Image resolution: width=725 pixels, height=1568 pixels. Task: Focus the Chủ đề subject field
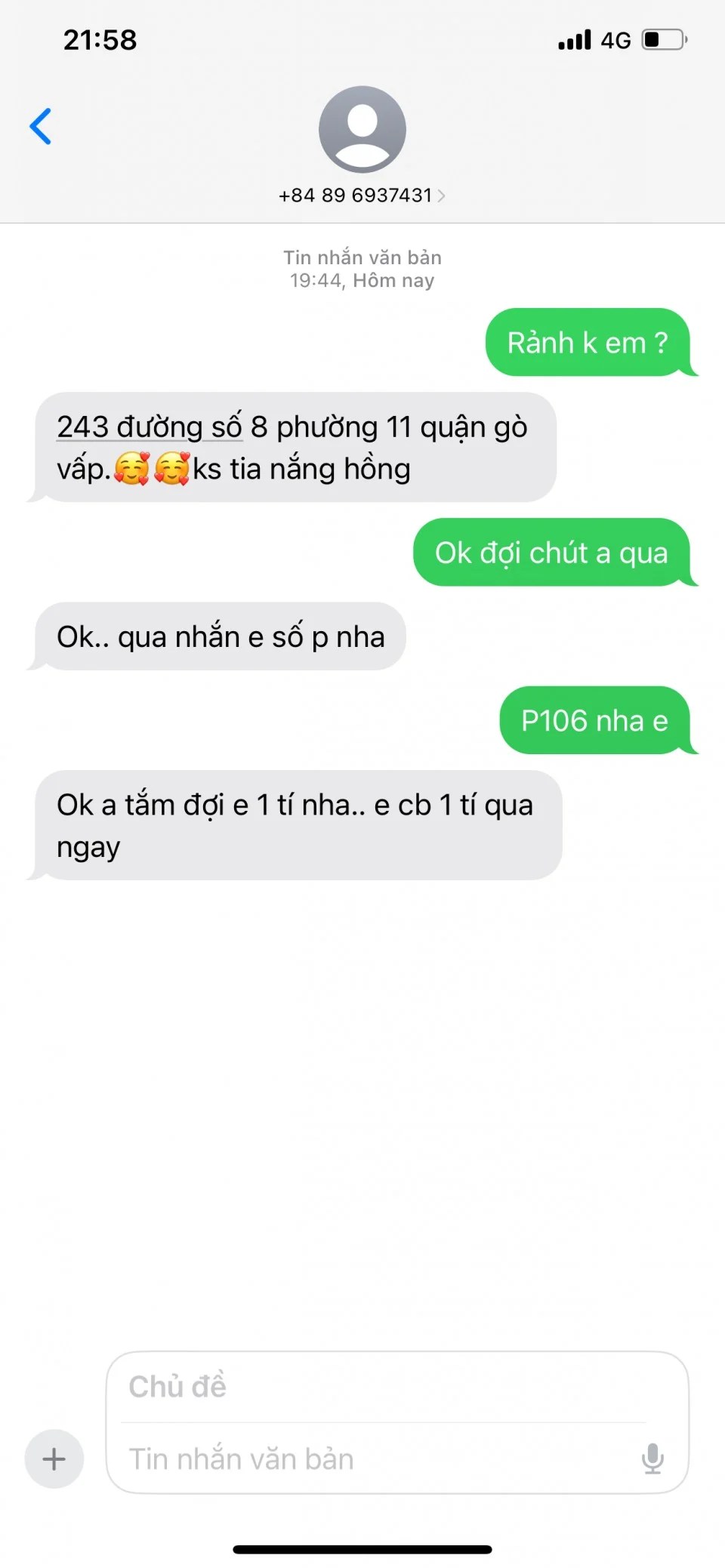378,1387
